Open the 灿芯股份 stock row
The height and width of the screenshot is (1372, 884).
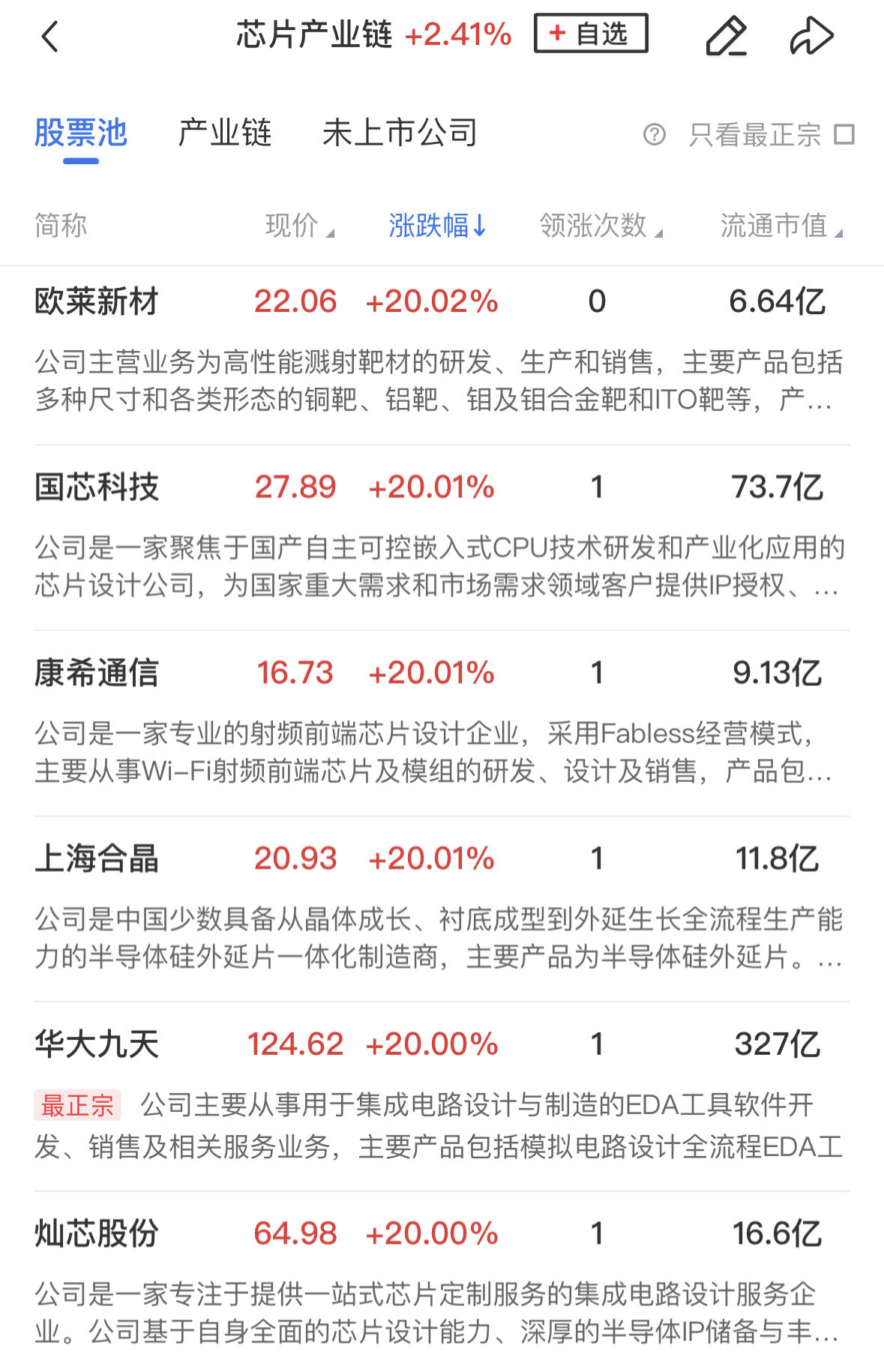click(x=97, y=1233)
